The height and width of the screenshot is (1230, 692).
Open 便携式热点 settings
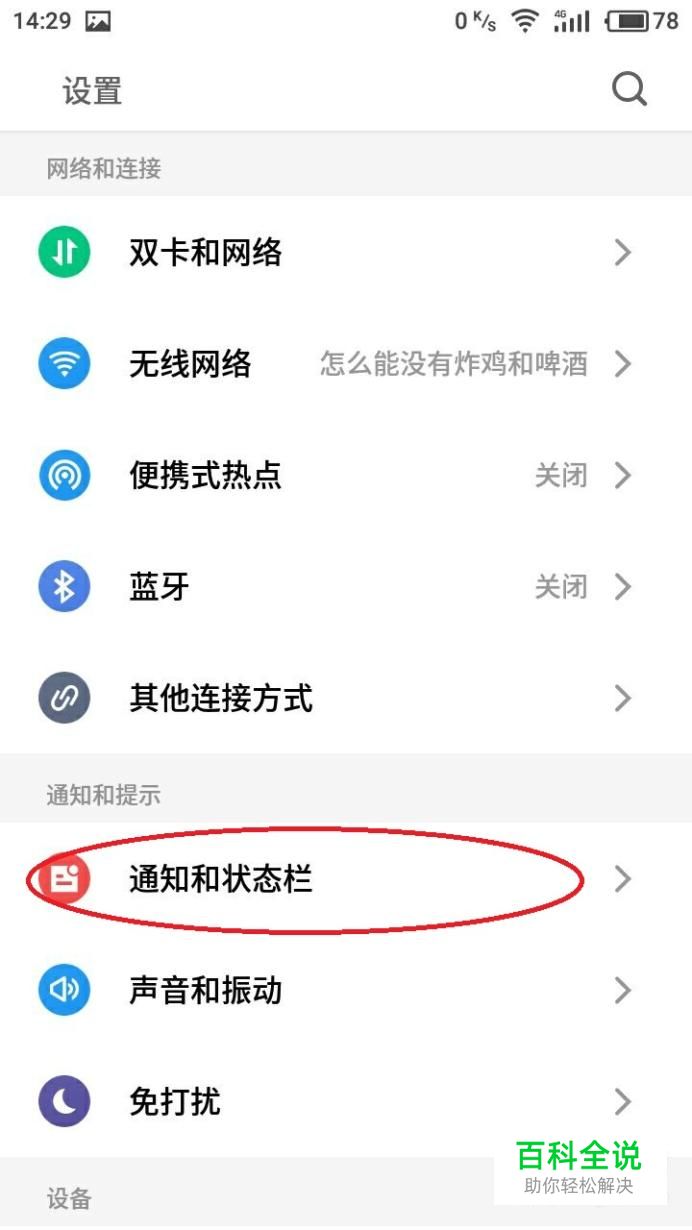pos(346,475)
